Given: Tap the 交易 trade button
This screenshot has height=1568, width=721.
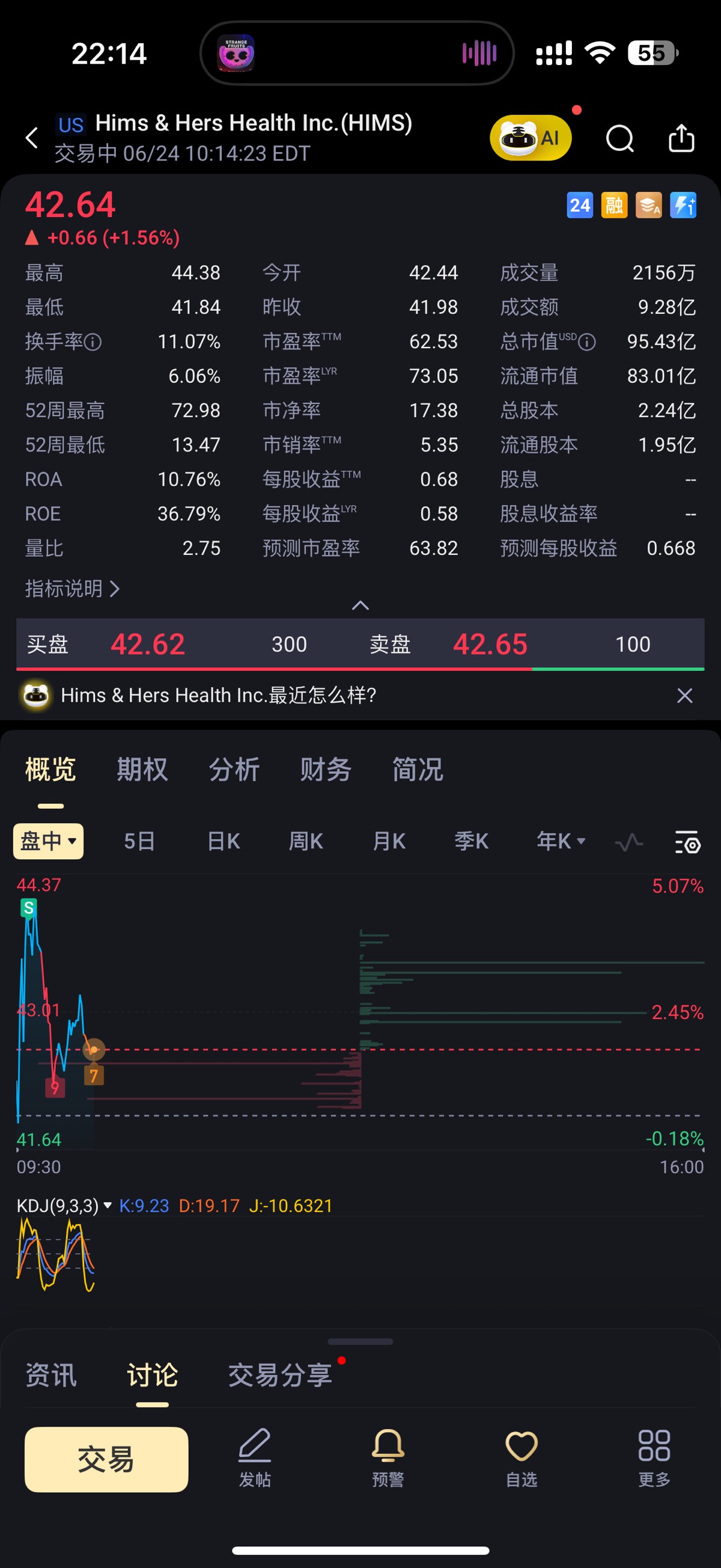Looking at the screenshot, I should (106, 1460).
